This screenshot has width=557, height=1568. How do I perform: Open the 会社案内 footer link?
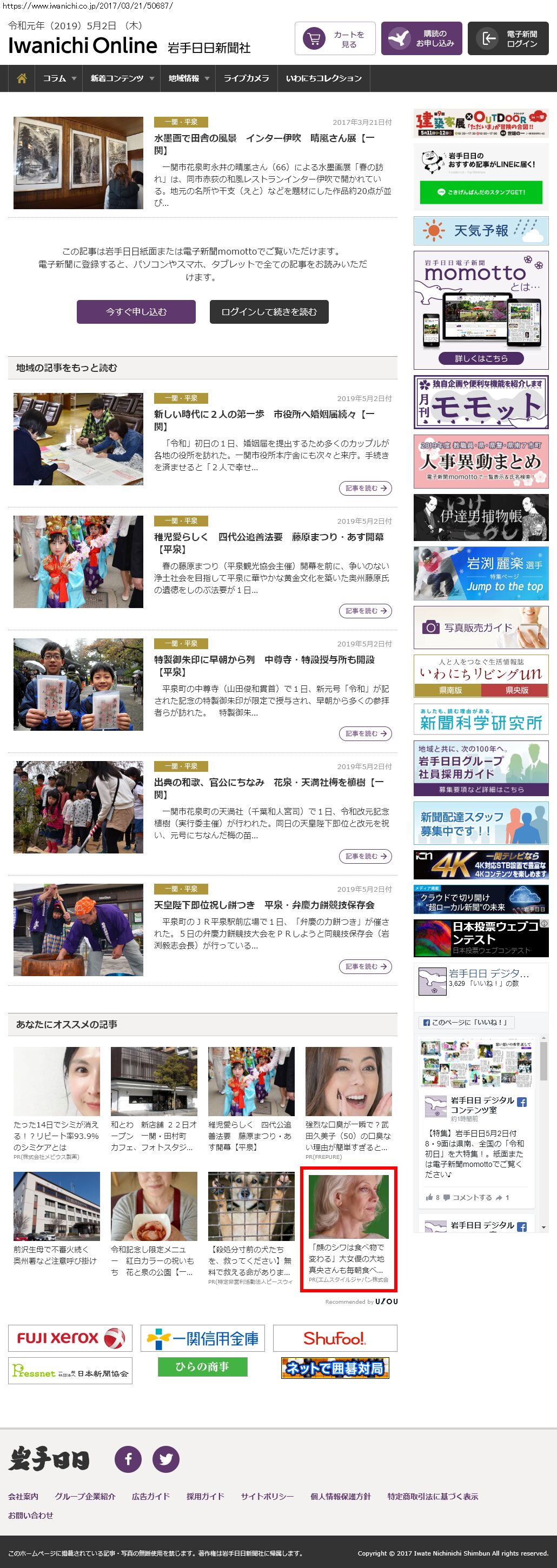click(23, 1496)
